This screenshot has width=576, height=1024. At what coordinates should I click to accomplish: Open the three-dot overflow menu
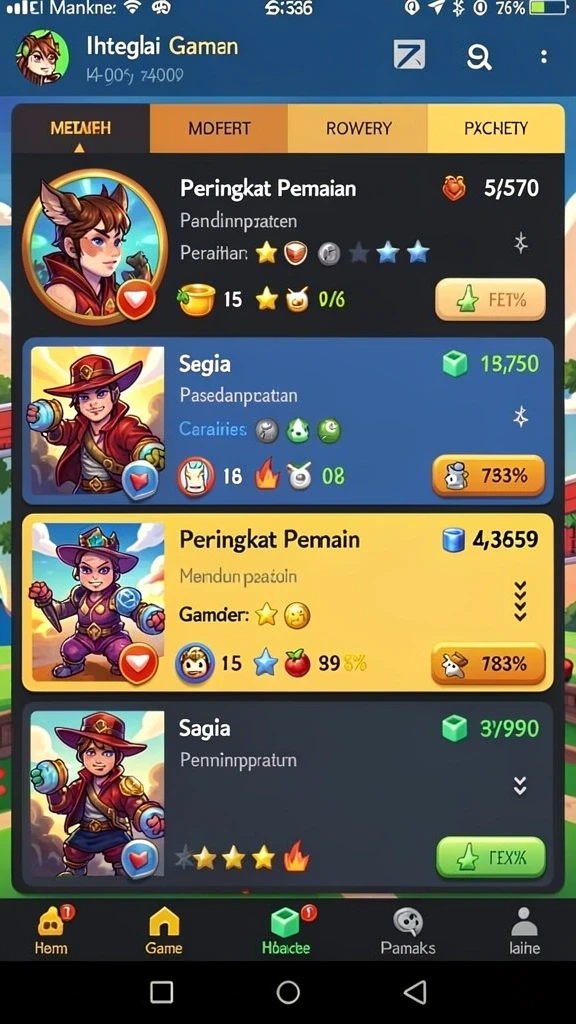543,57
